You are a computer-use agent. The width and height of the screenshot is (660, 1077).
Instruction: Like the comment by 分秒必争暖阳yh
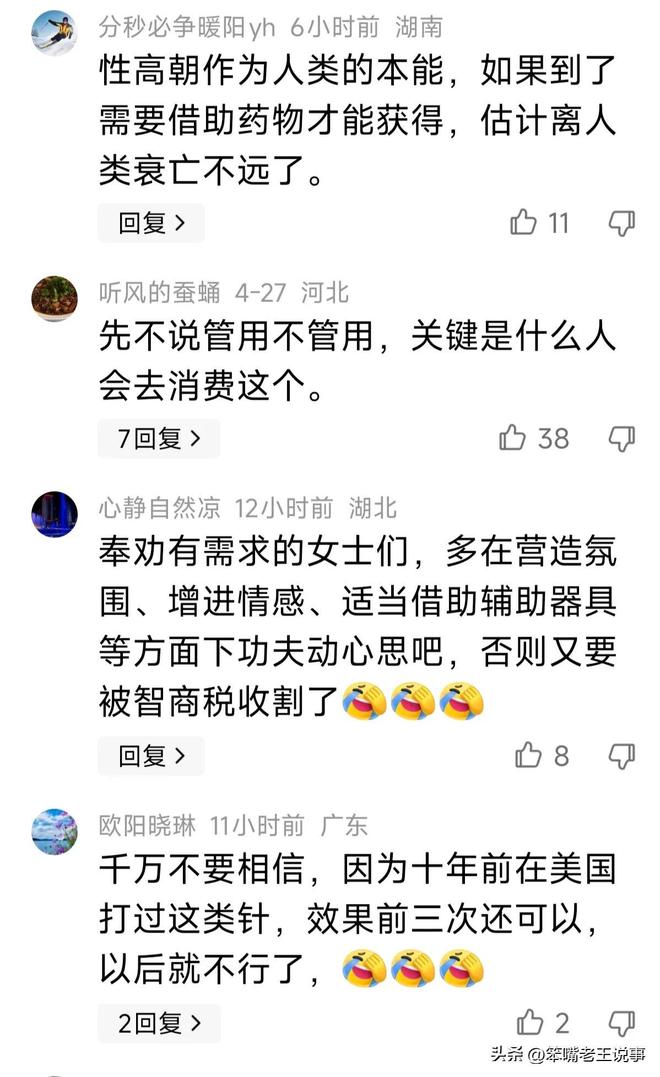pos(524,222)
